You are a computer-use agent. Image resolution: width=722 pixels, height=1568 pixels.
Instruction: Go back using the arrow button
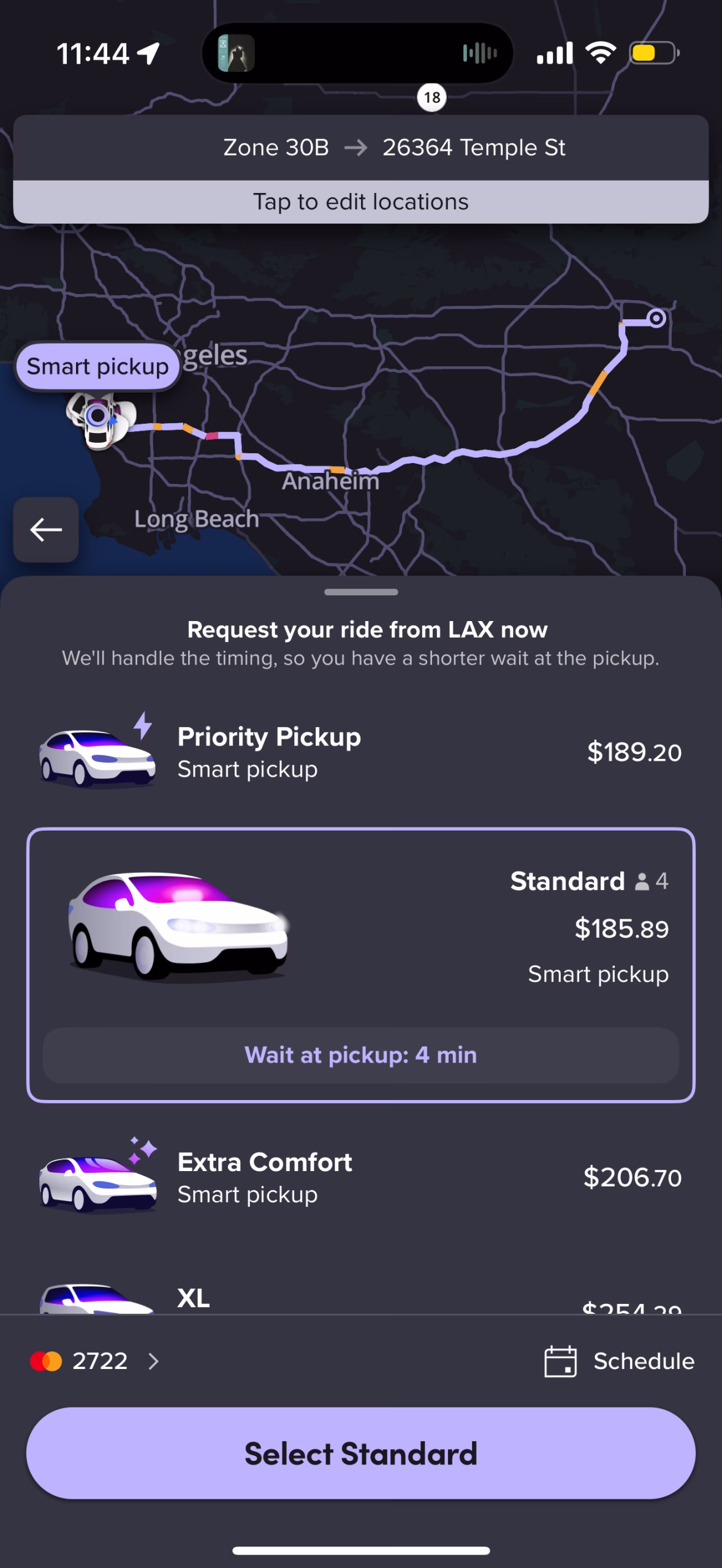[46, 530]
